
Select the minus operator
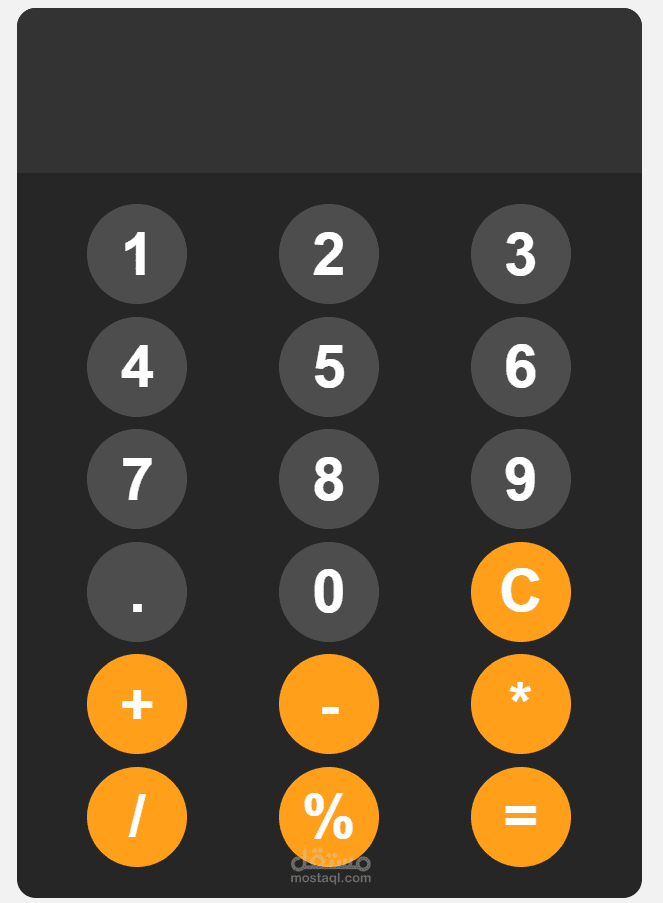coord(329,704)
